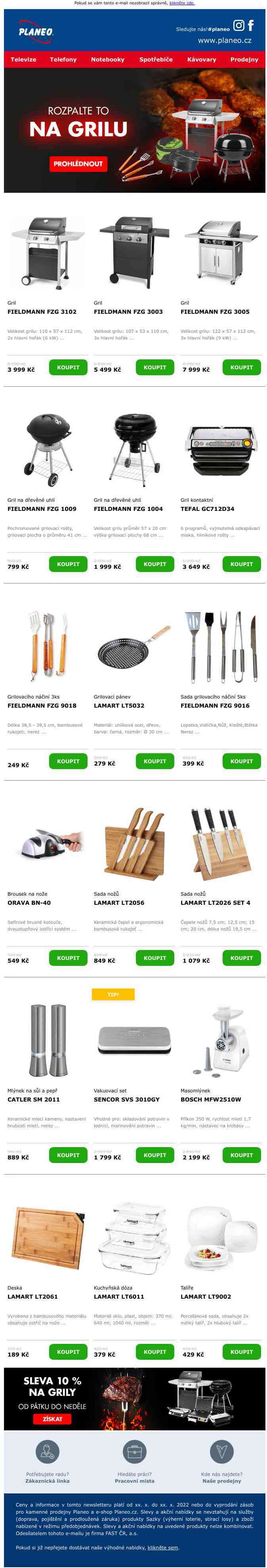Tap KOUPIT for Lamart LT9002 plates
267x1568 pixels.
[x=242, y=1352]
